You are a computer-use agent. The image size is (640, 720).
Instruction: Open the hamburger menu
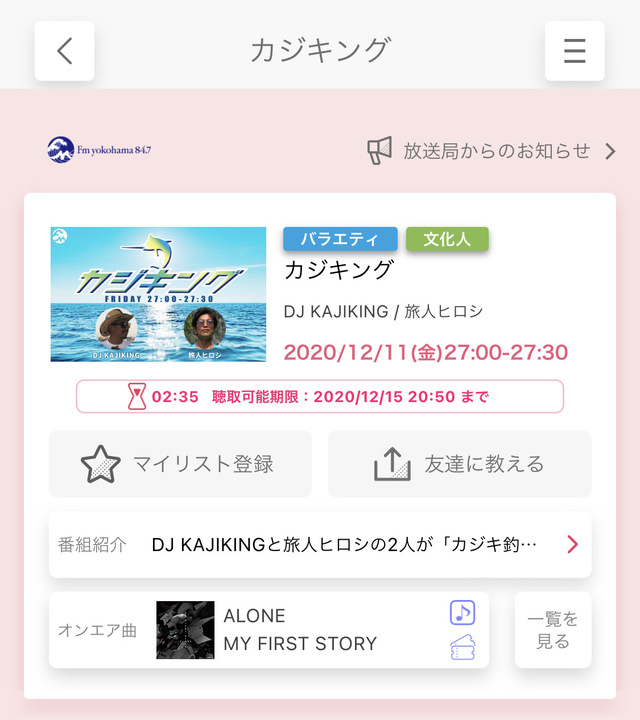pyautogui.click(x=574, y=51)
